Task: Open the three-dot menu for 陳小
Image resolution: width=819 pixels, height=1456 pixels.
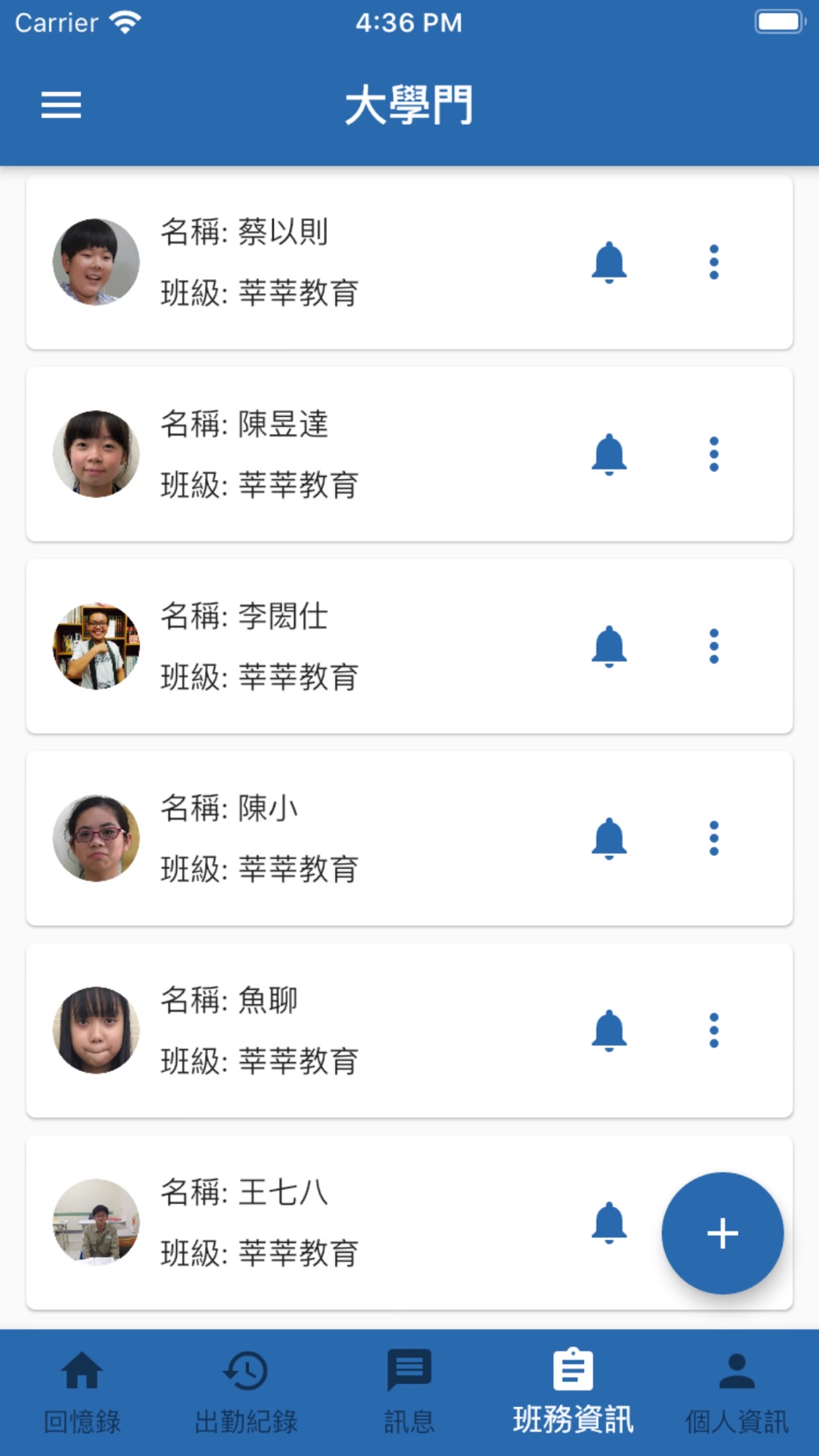Action: pyautogui.click(x=714, y=838)
